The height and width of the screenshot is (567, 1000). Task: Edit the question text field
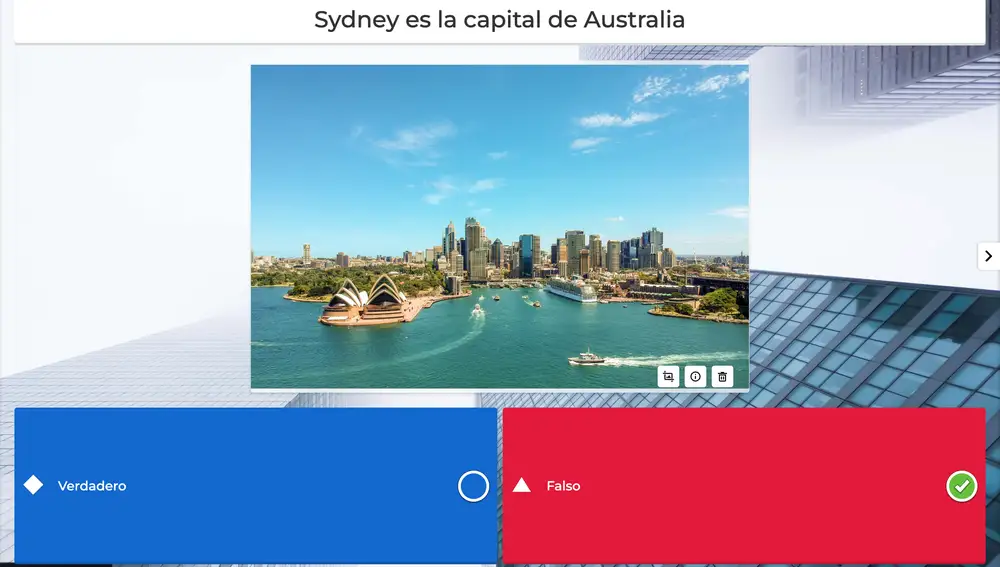point(499,20)
